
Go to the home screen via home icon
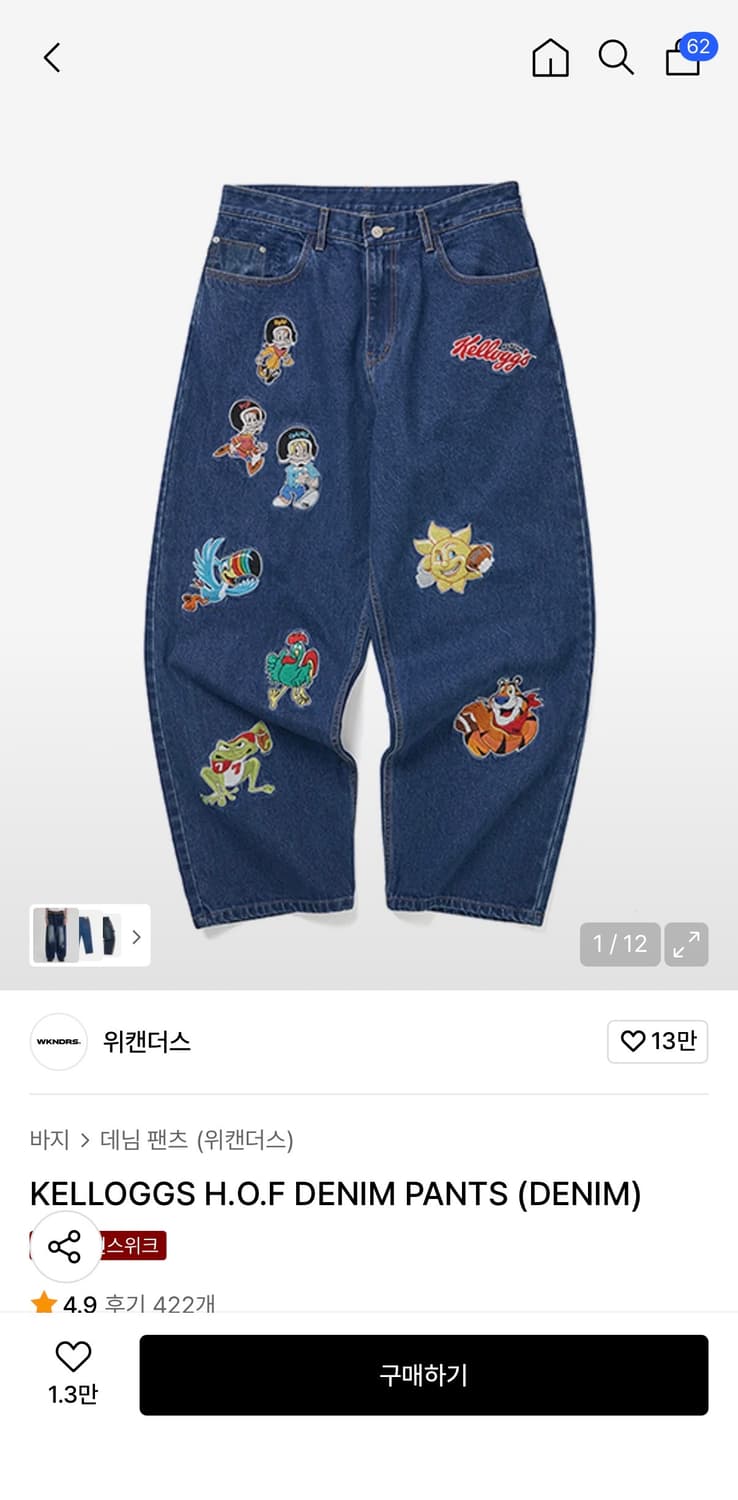coord(550,57)
